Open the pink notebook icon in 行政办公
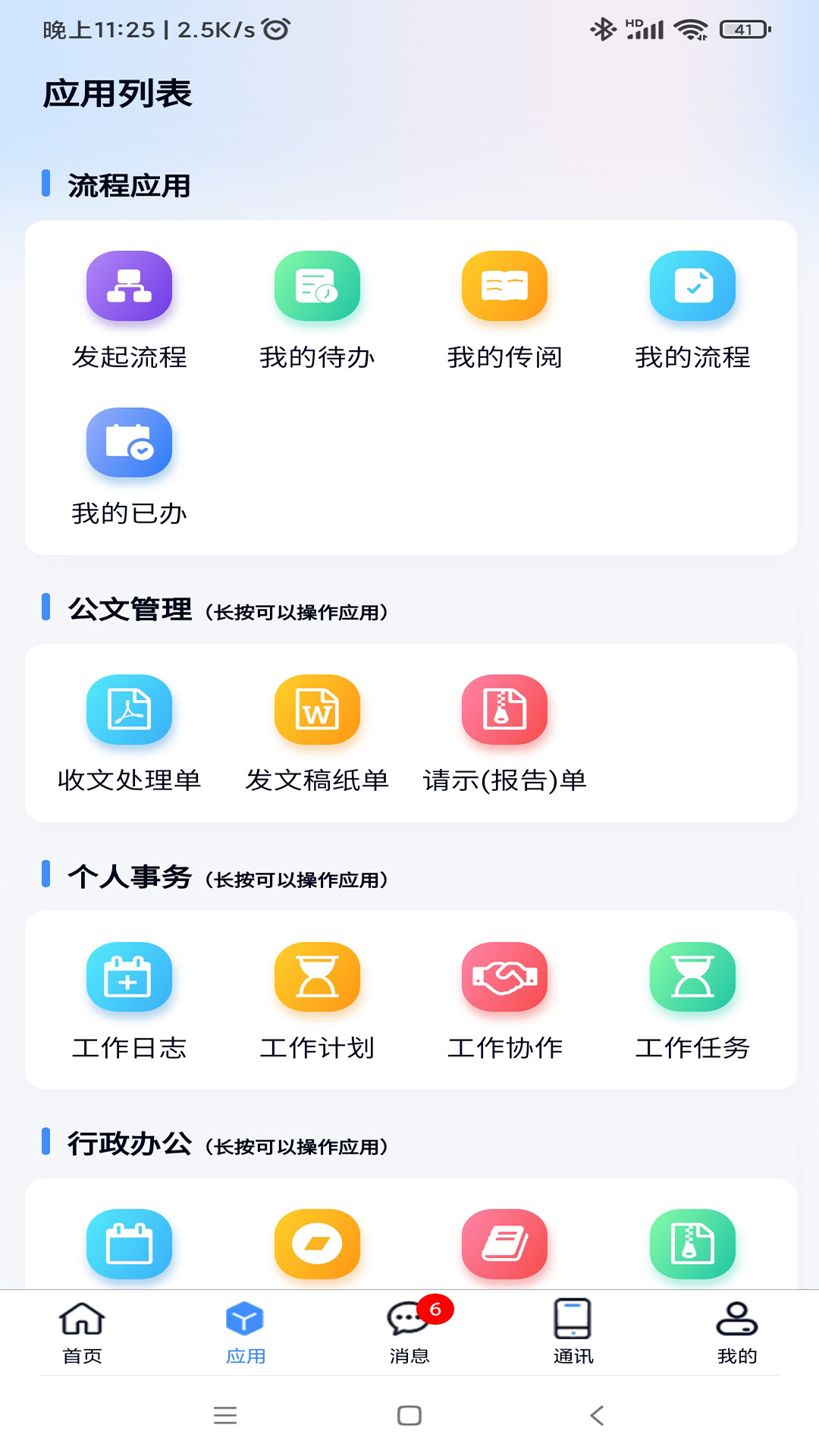 pos(505,1244)
